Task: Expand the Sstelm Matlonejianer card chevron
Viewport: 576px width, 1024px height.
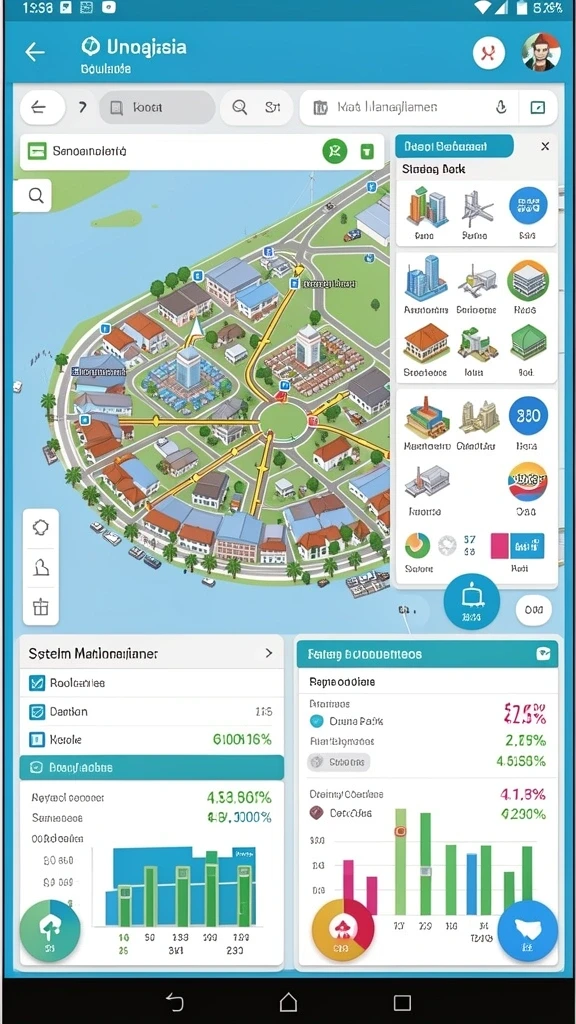Action: 268,652
